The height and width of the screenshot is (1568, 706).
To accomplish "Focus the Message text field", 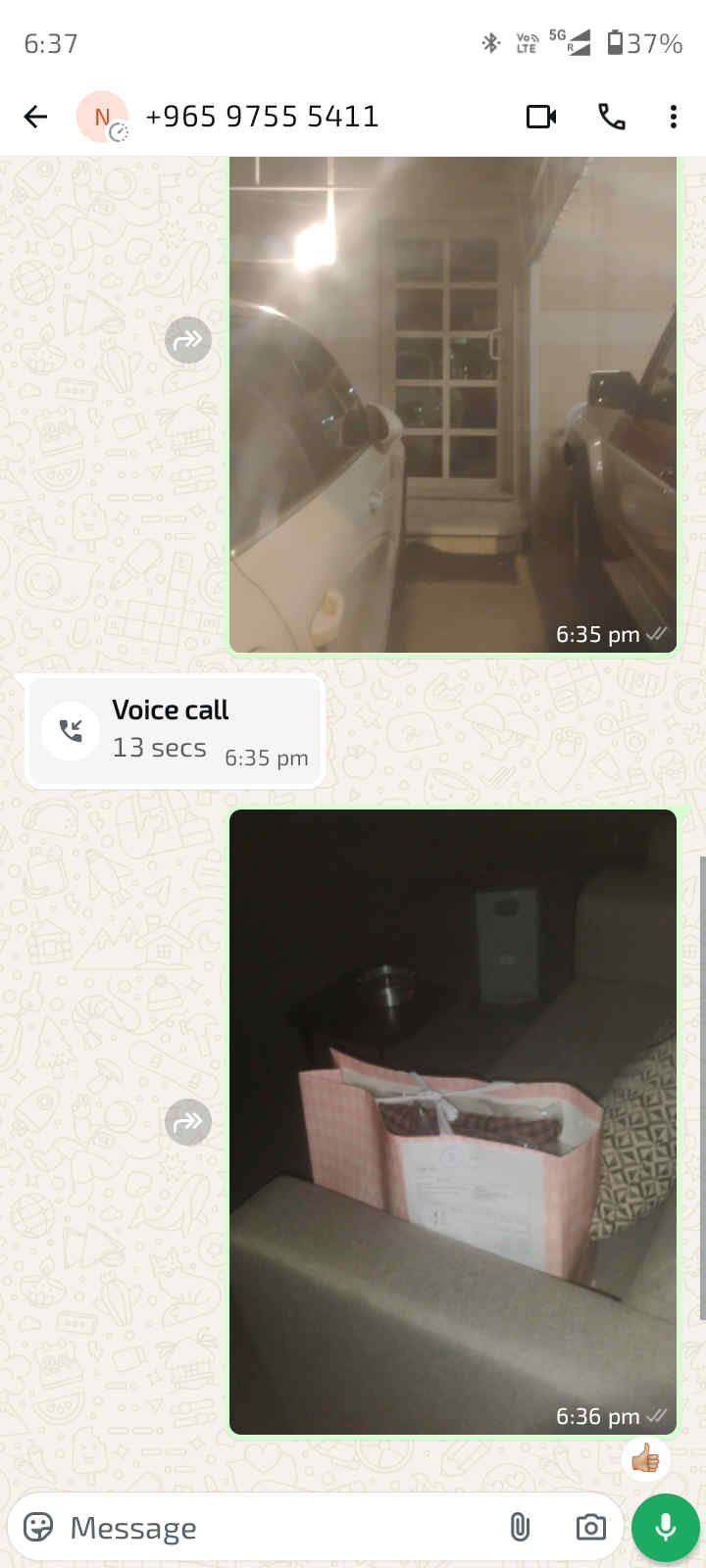I will pos(275,1527).
